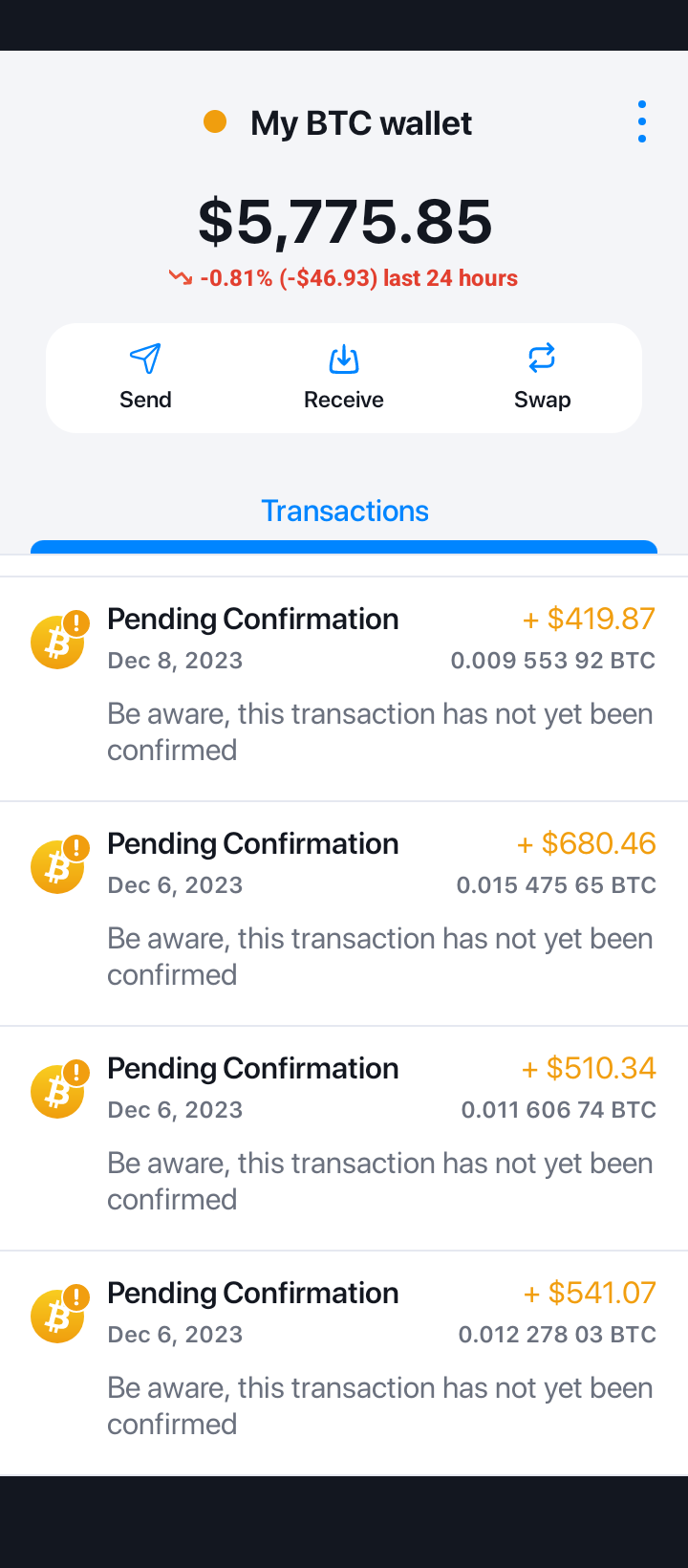Image resolution: width=688 pixels, height=1568 pixels.
Task: View the pending $510.34 transaction details
Action: (x=344, y=1139)
